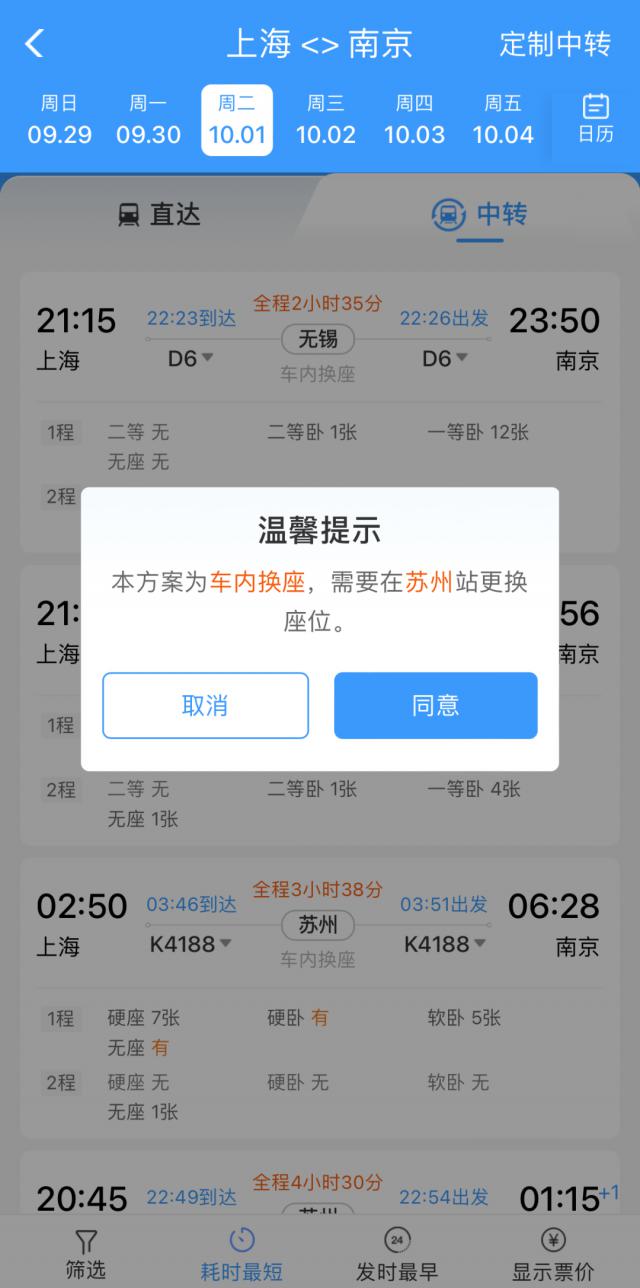Open 定制中转 custom transfer option

pyautogui.click(x=554, y=44)
